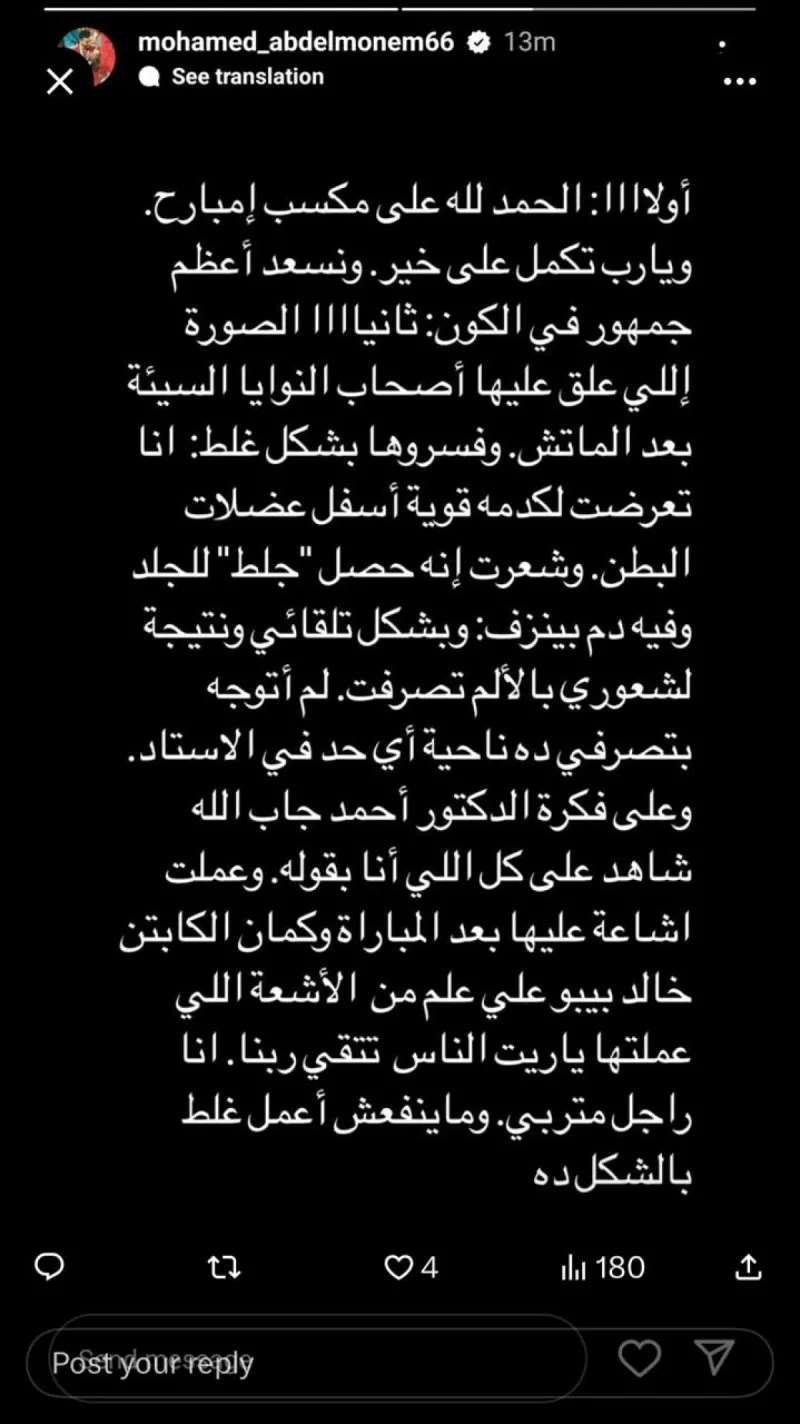This screenshot has height=1424, width=800.
Task: Tap the blue verified badge next to username
Action: tap(477, 42)
